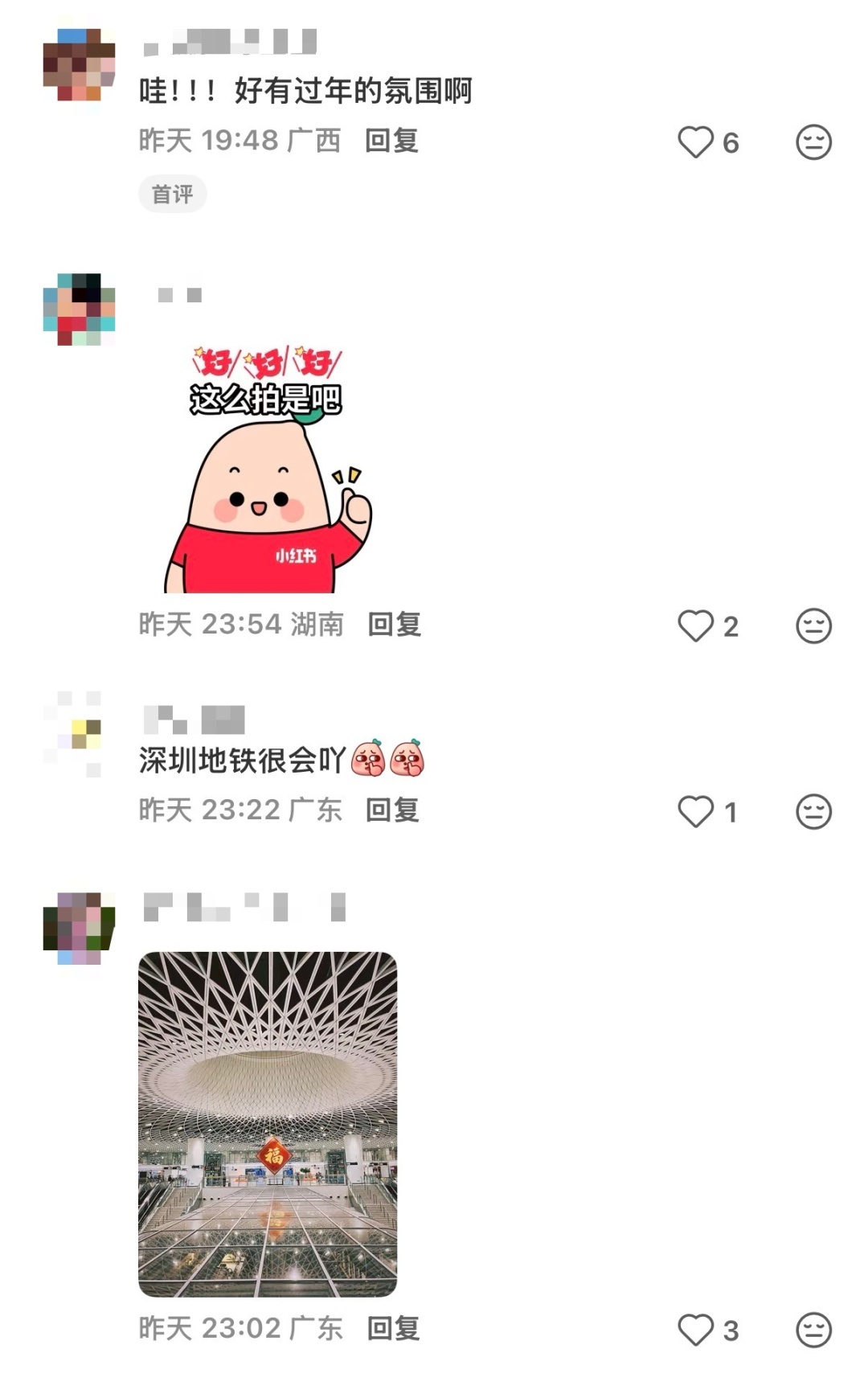Open the 这么拍是吧 sticker image
The height and width of the screenshot is (1378, 868).
267,470
